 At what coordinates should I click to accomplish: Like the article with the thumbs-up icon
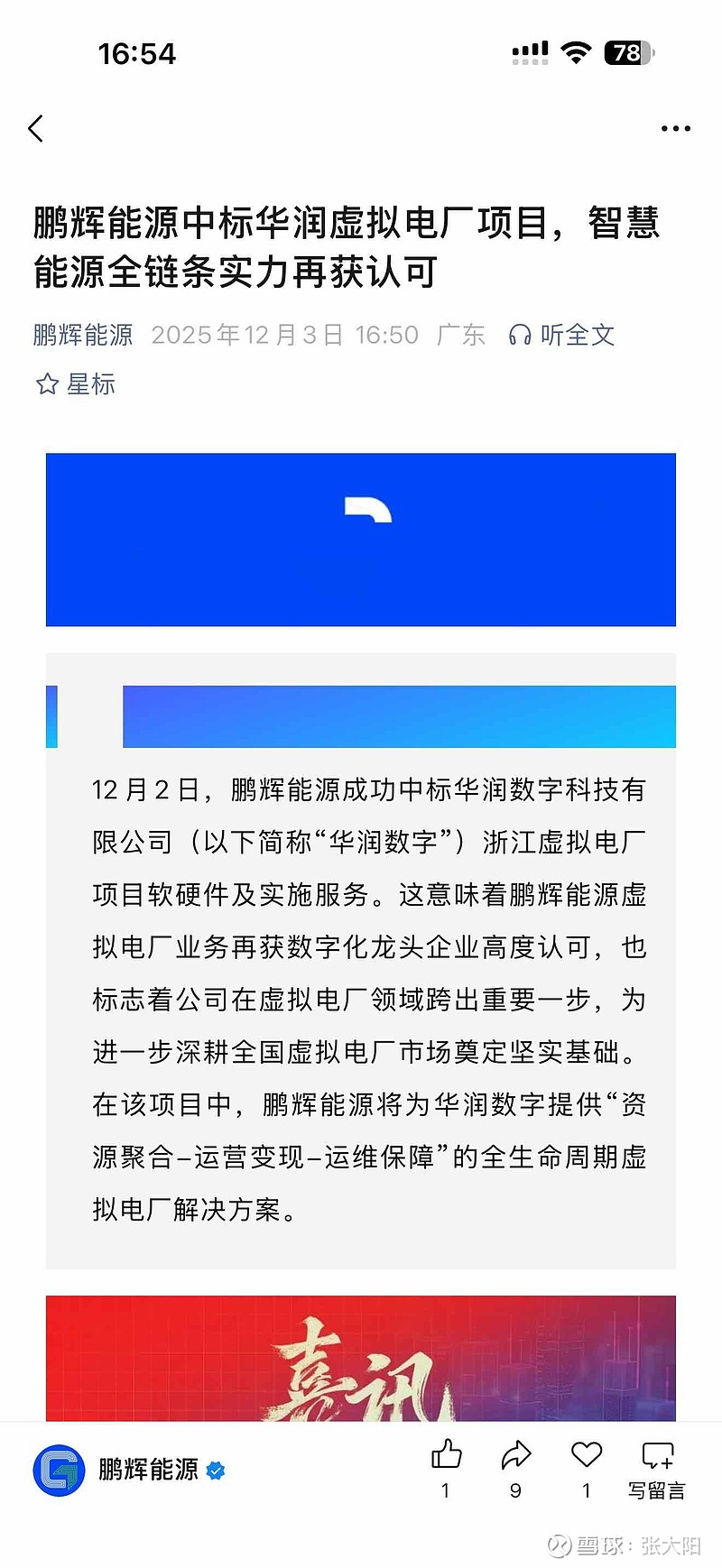445,1453
